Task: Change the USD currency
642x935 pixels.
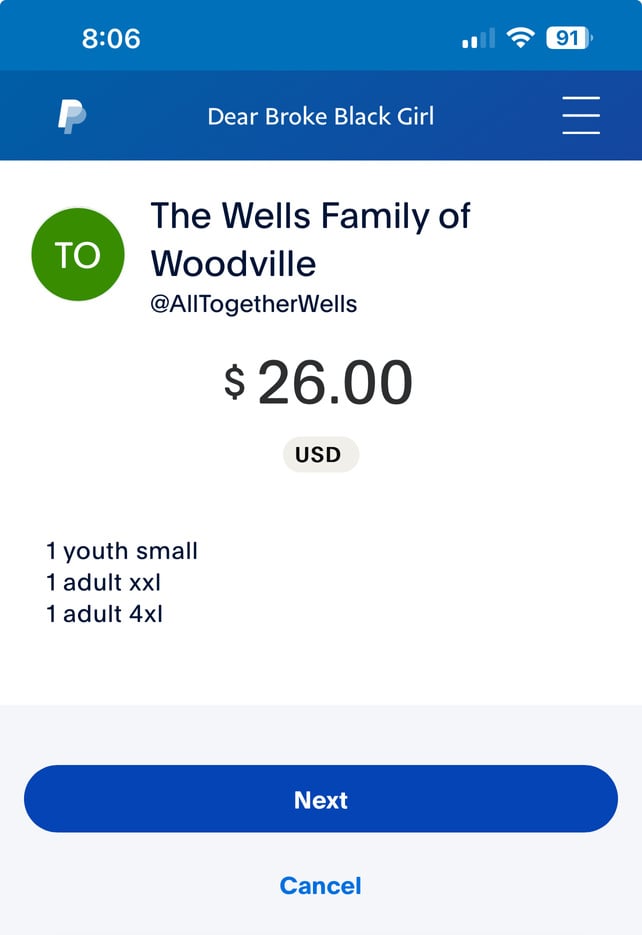Action: [x=320, y=455]
